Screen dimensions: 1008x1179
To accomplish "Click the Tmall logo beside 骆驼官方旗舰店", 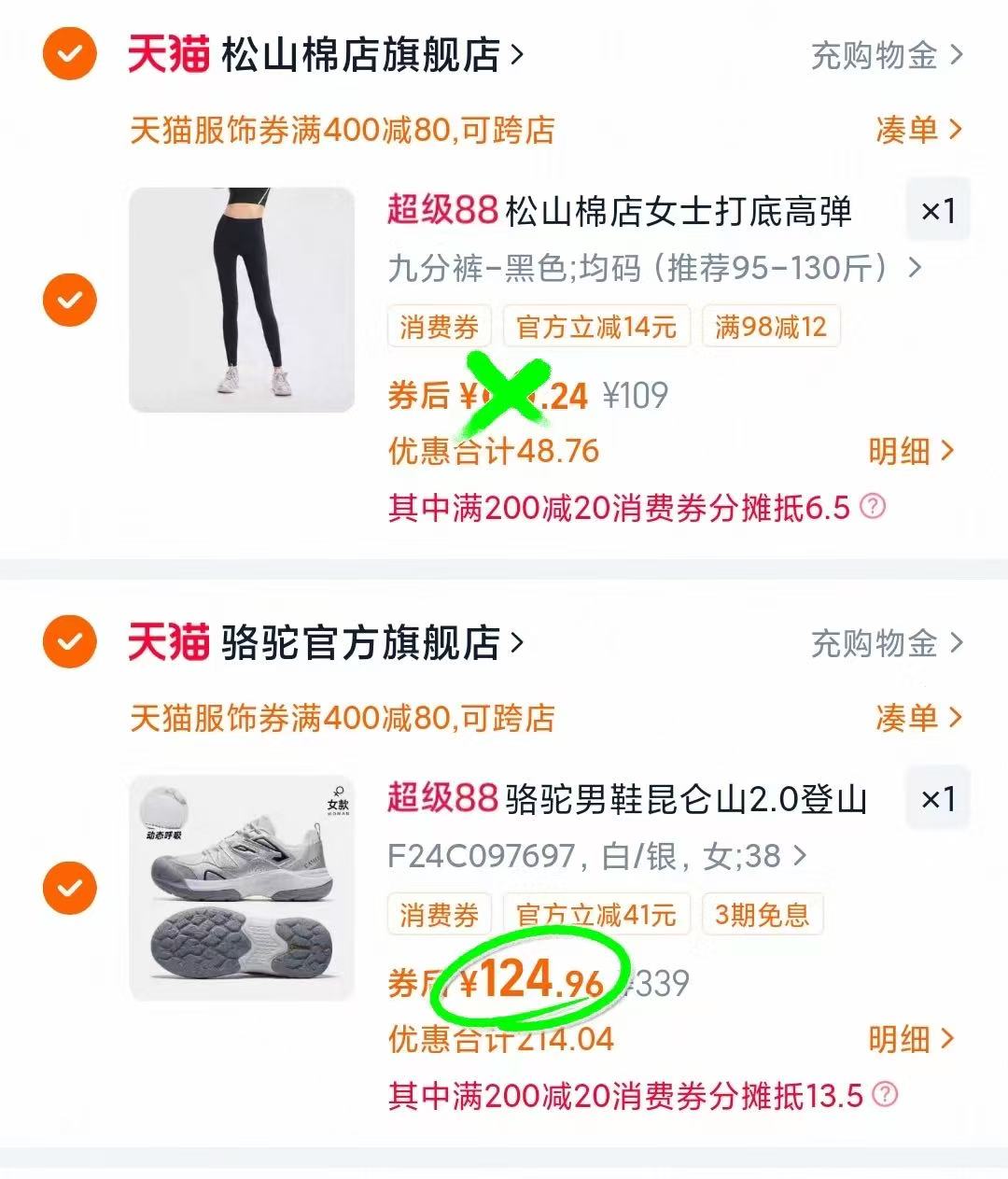I will [168, 644].
